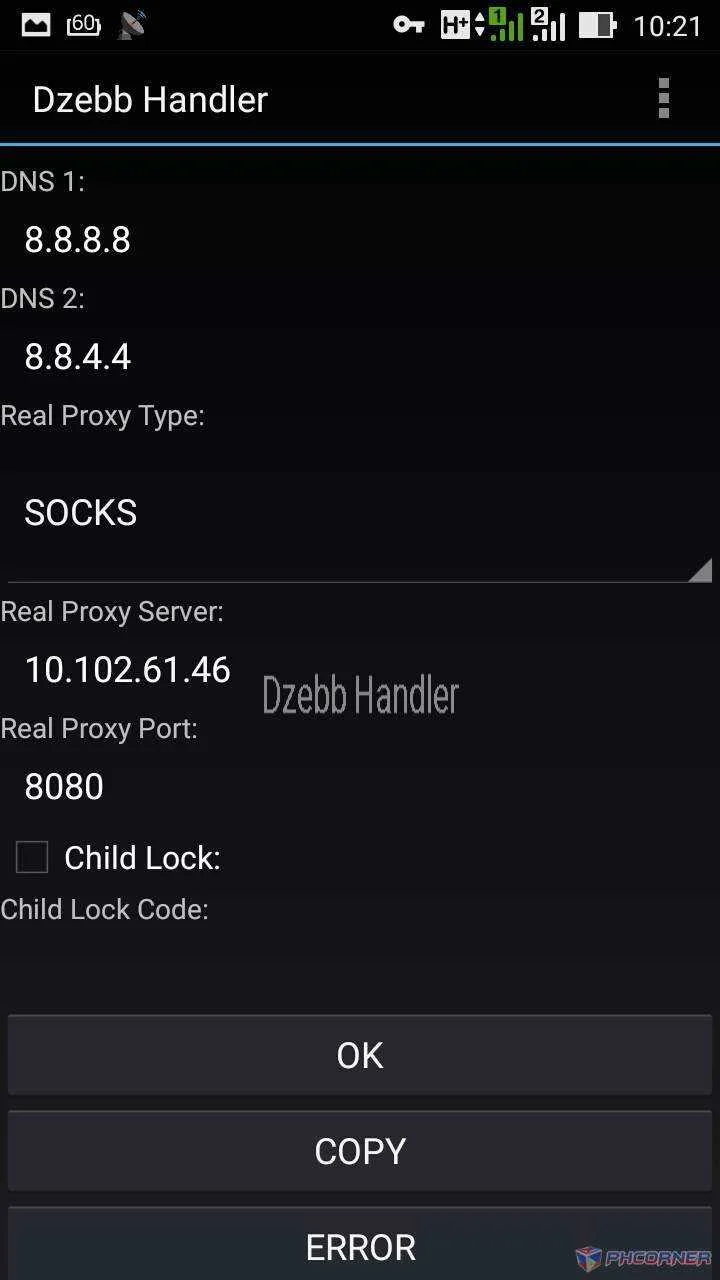The width and height of the screenshot is (720, 1280).
Task: Expand the Real Proxy Type dropdown
Action: 360,513
